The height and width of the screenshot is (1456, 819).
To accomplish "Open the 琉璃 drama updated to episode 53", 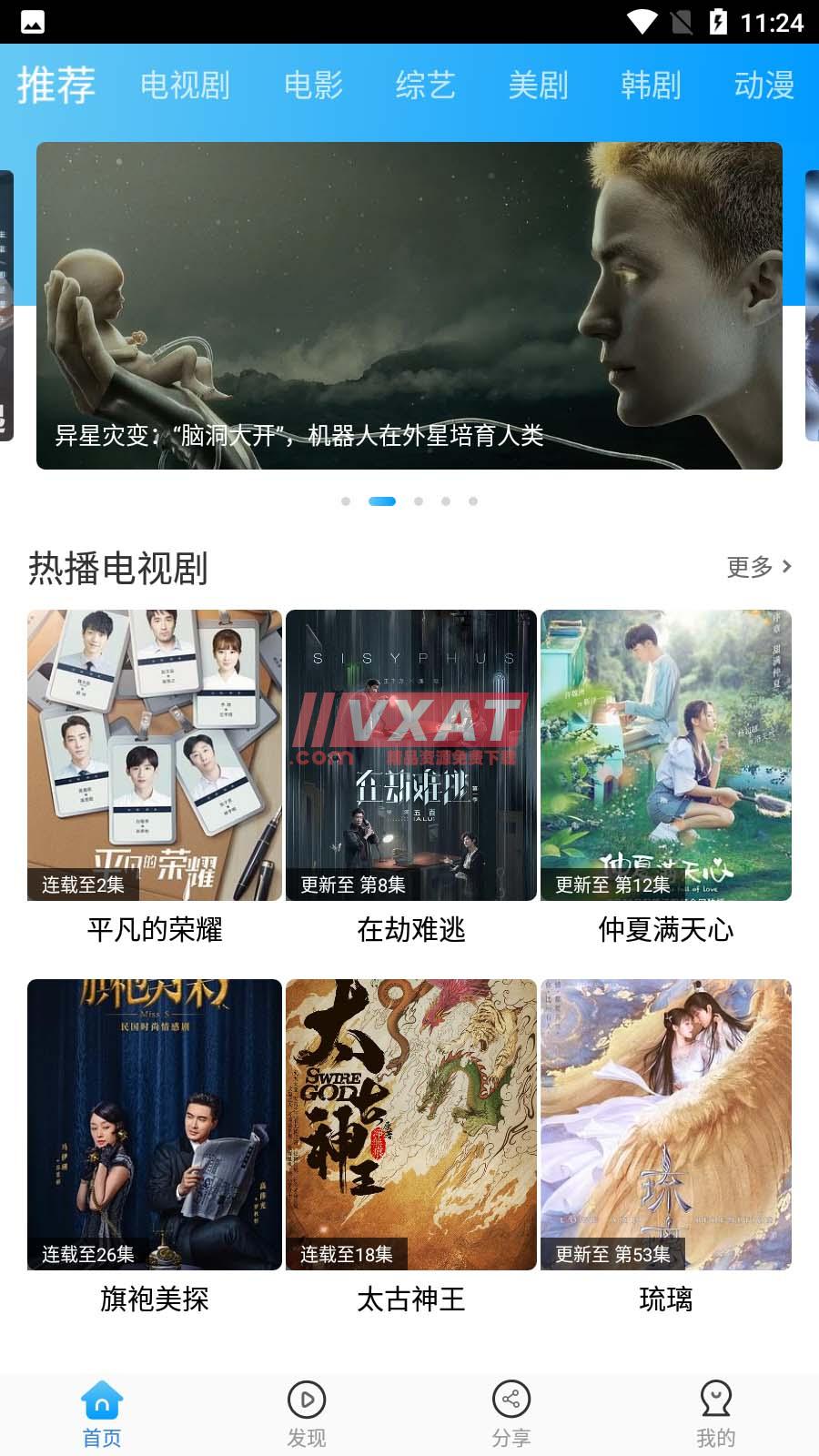I will [667, 1124].
